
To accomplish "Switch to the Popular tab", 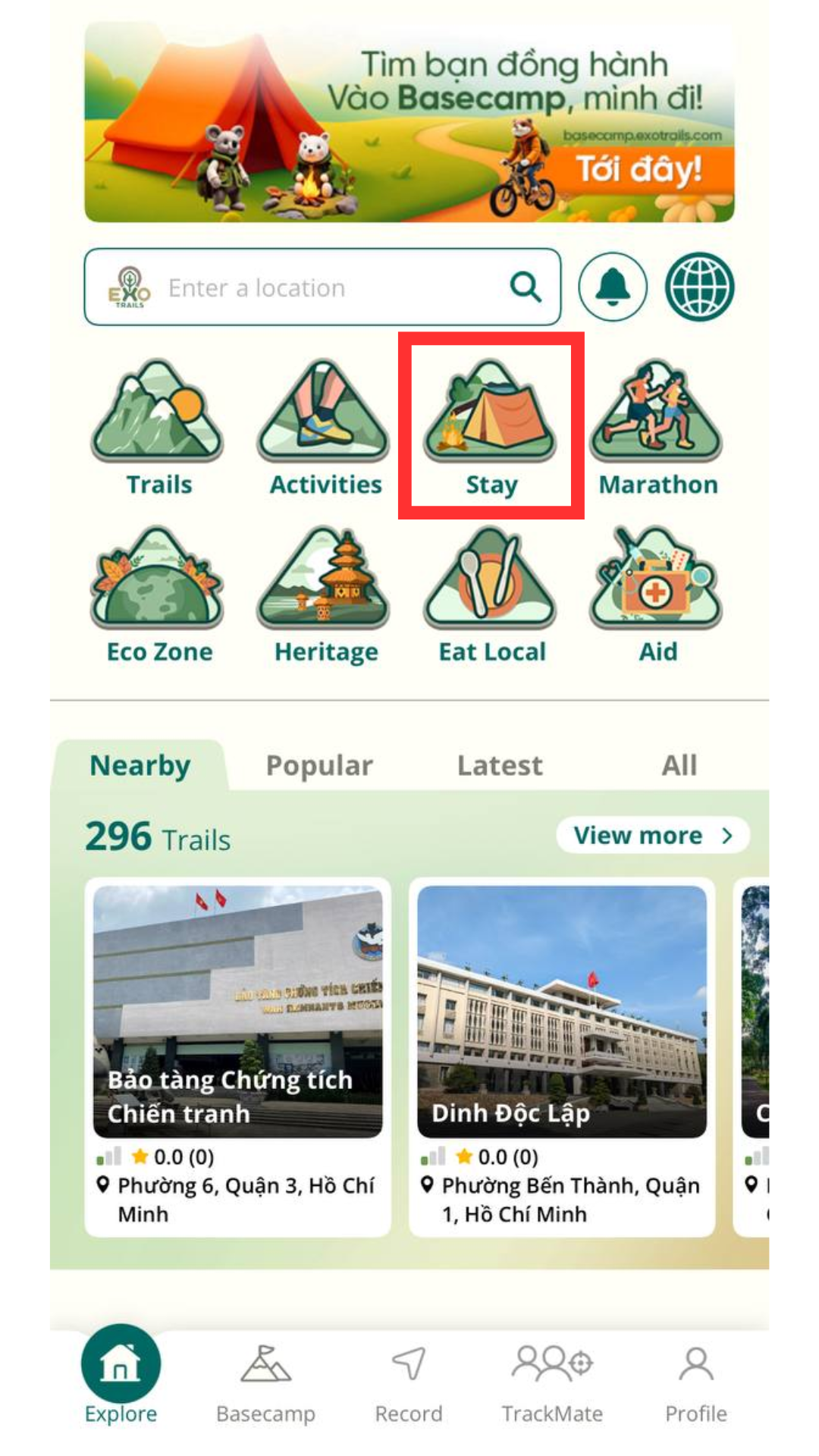I will pos(319,766).
